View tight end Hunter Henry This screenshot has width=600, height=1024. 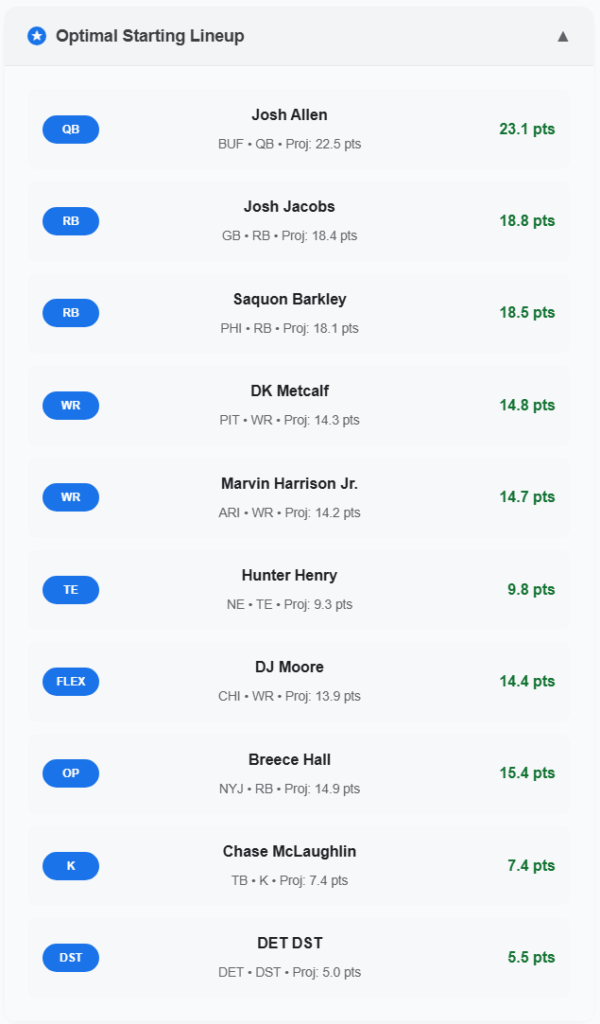pos(299,589)
